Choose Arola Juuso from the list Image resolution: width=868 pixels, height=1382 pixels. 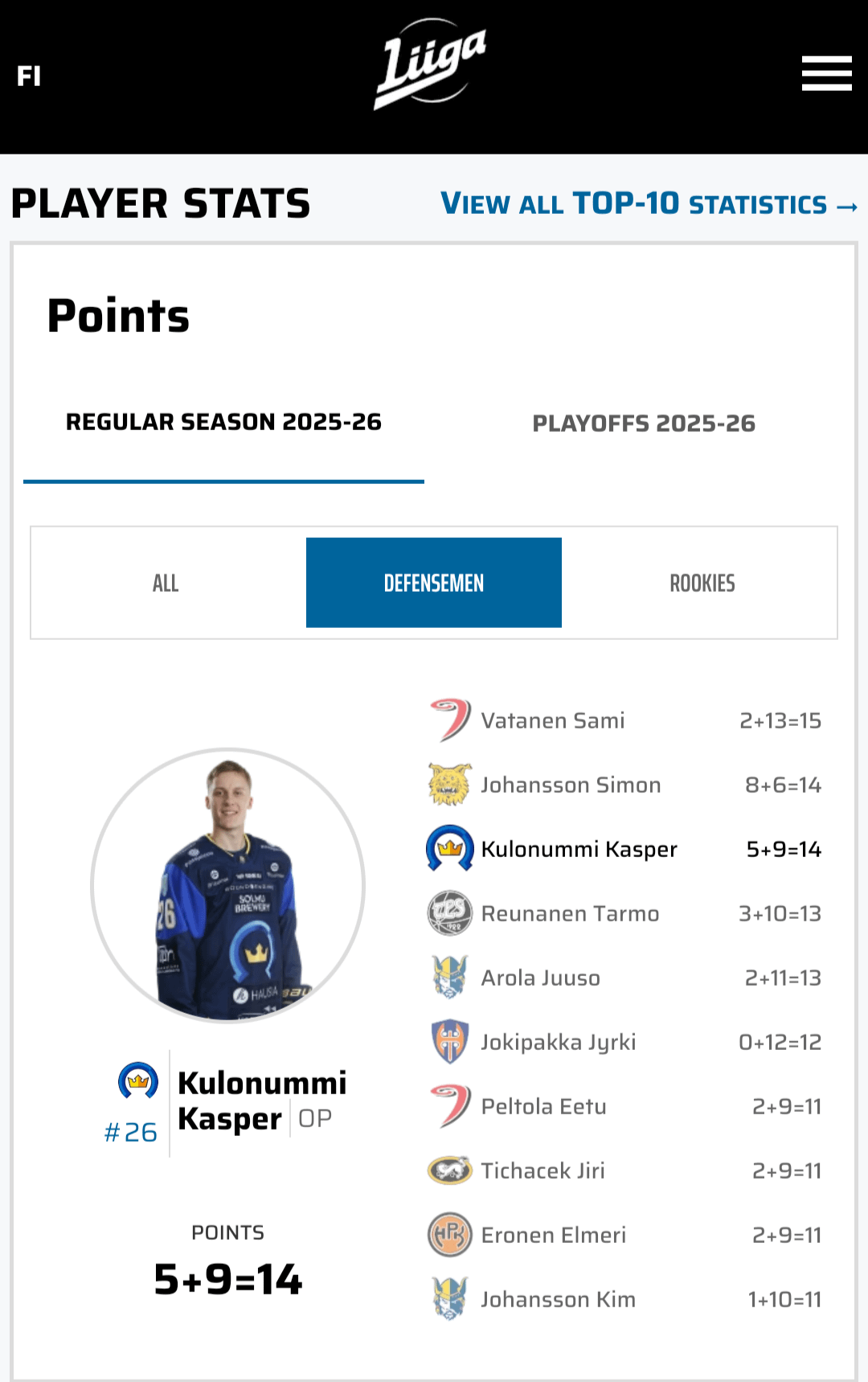tap(624, 978)
